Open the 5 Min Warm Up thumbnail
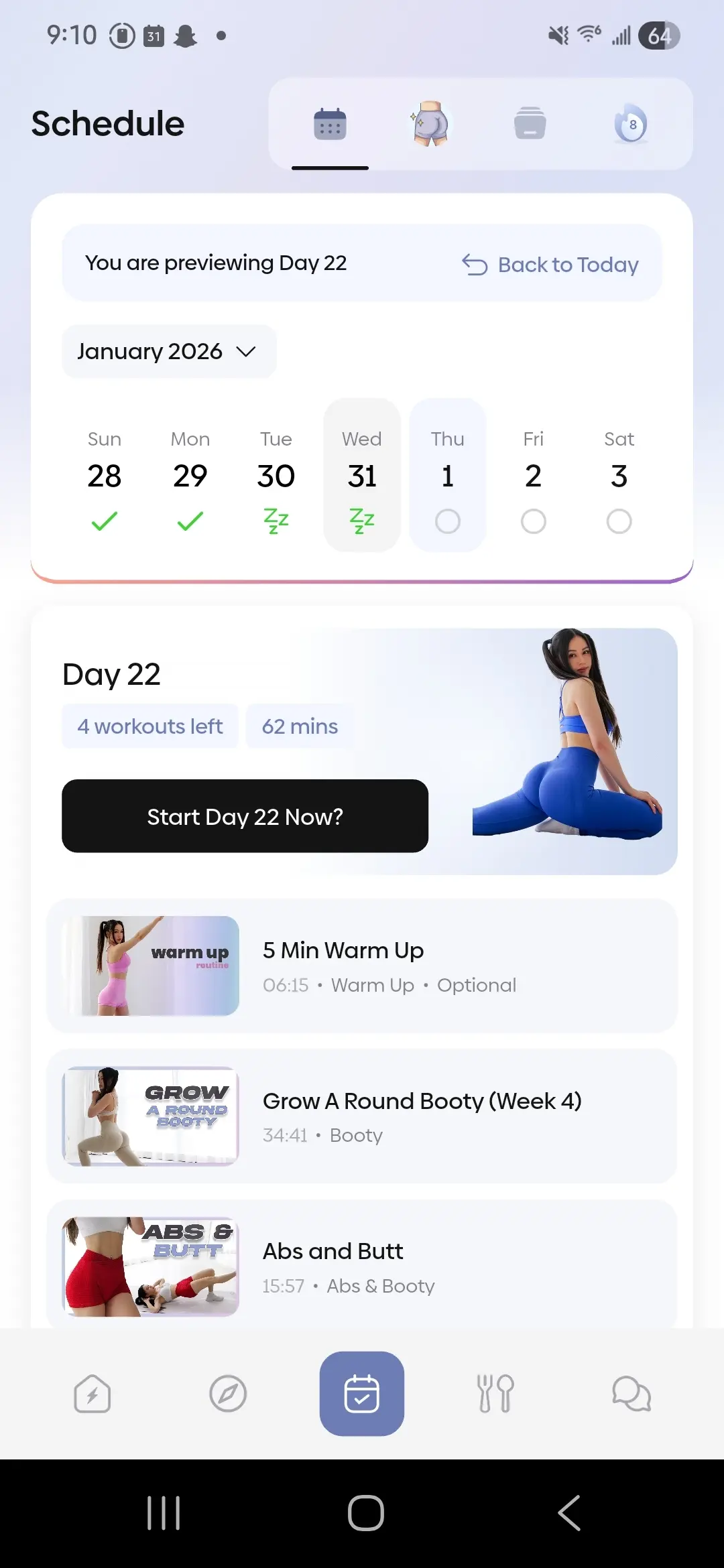Screen dimensions: 724x1568 tap(149, 965)
